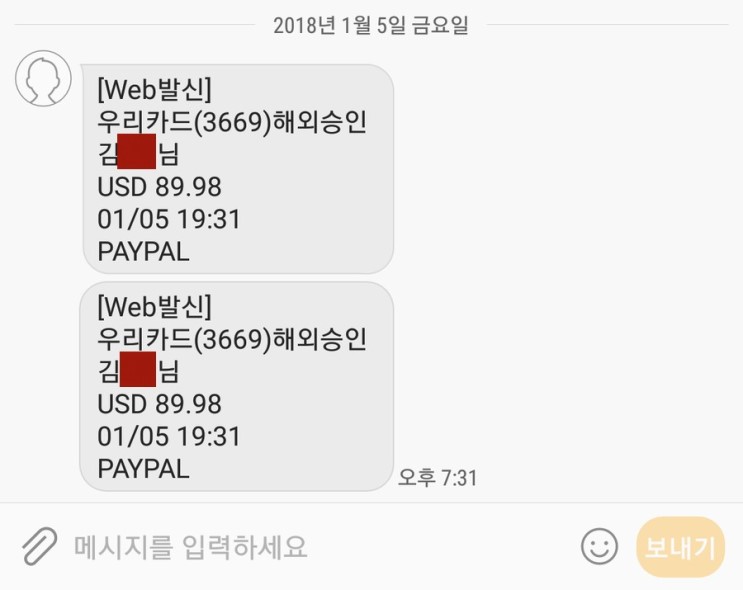Viewport: 743px width, 590px height.
Task: Tap the 보내기 send button
Action: [x=680, y=547]
